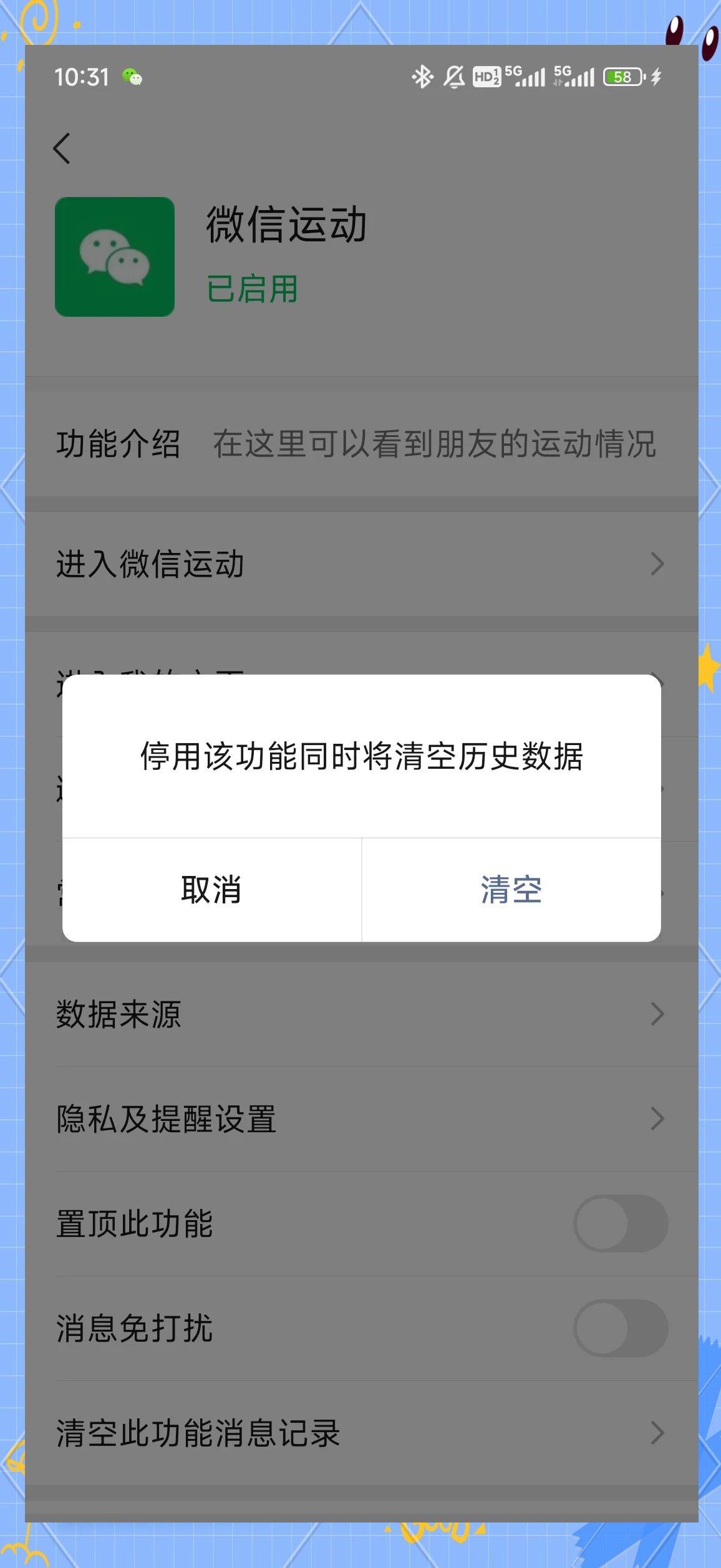
Task: Tap 取消 to cancel the dialog
Action: pyautogui.click(x=211, y=890)
